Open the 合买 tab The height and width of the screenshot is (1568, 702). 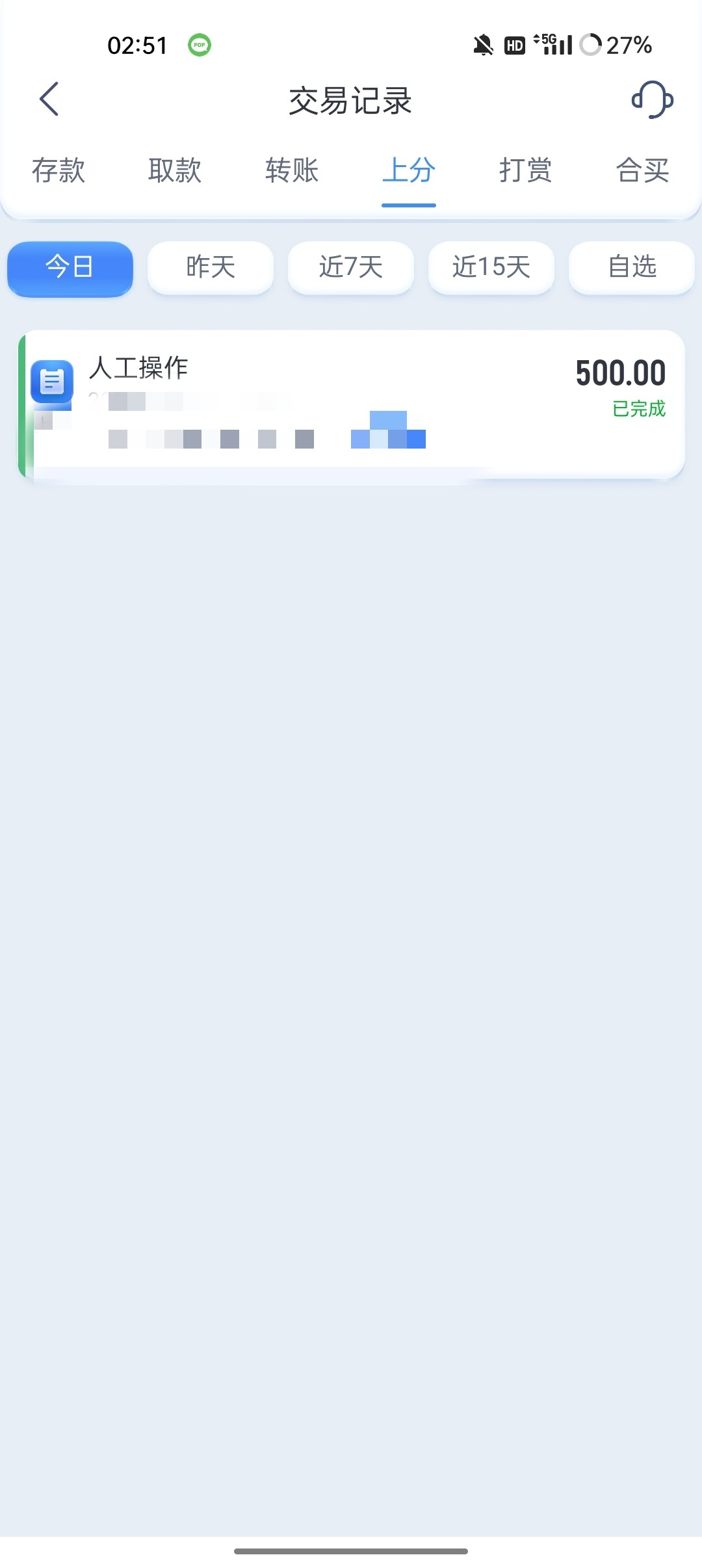[642, 171]
